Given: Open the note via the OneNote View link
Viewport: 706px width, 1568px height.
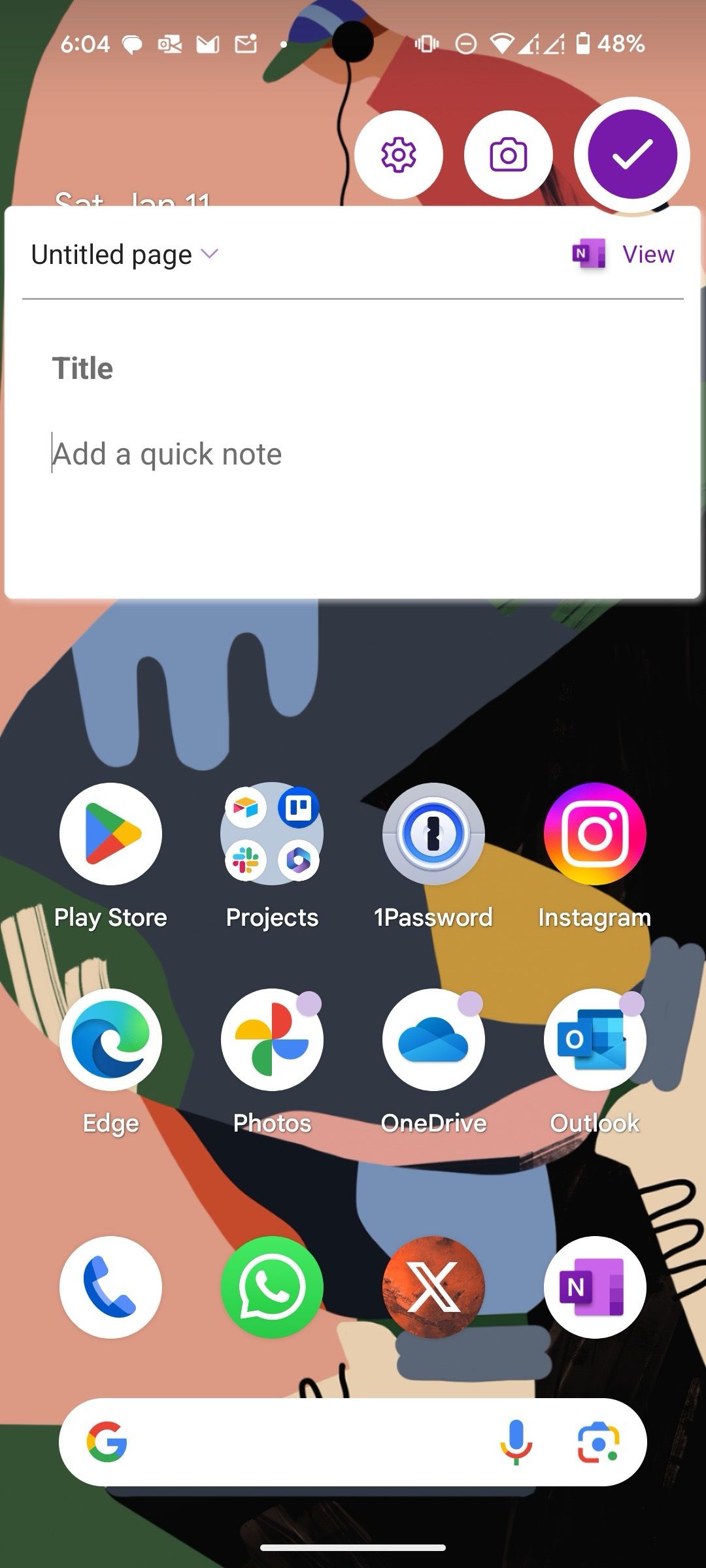Looking at the screenshot, I should coord(624,254).
